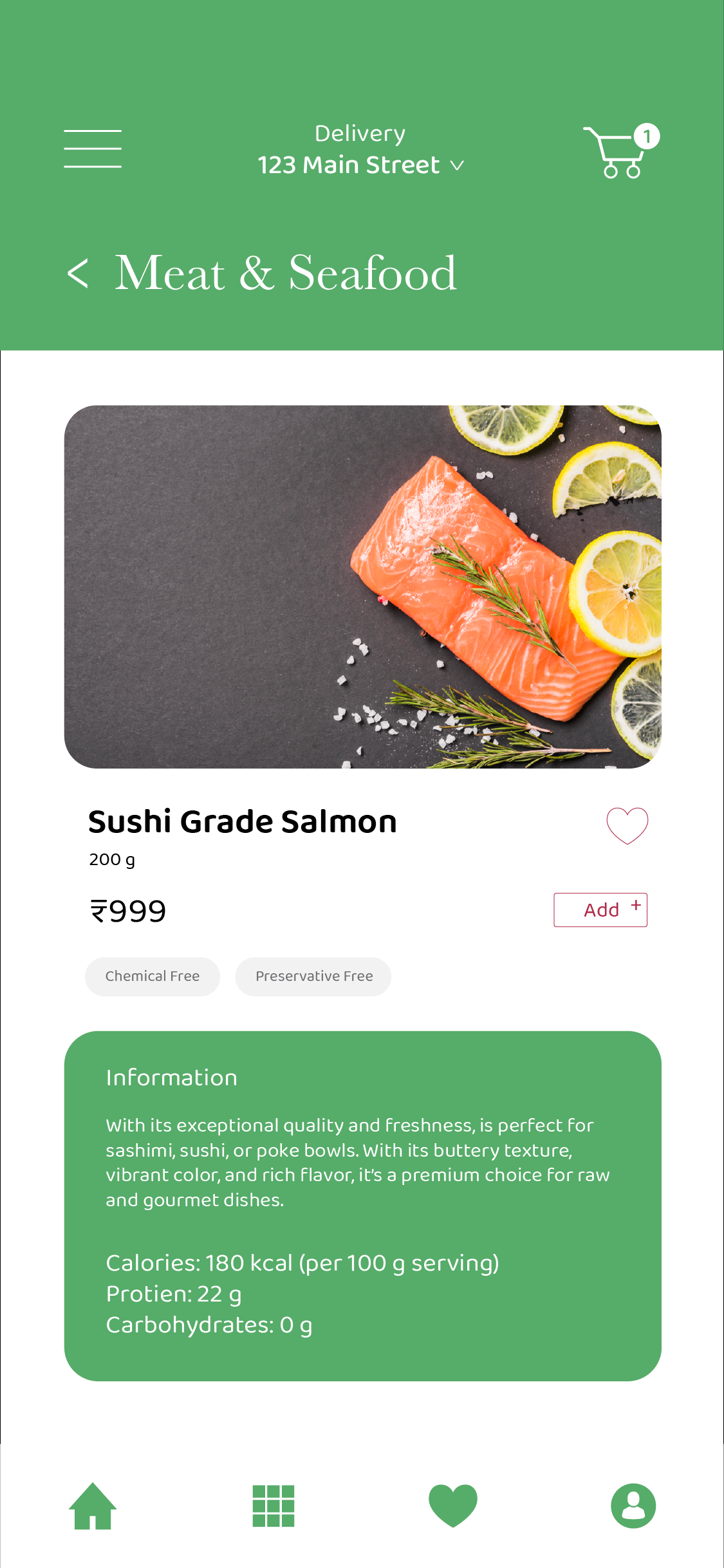Go back from Meat & Seafood

[x=78, y=273]
